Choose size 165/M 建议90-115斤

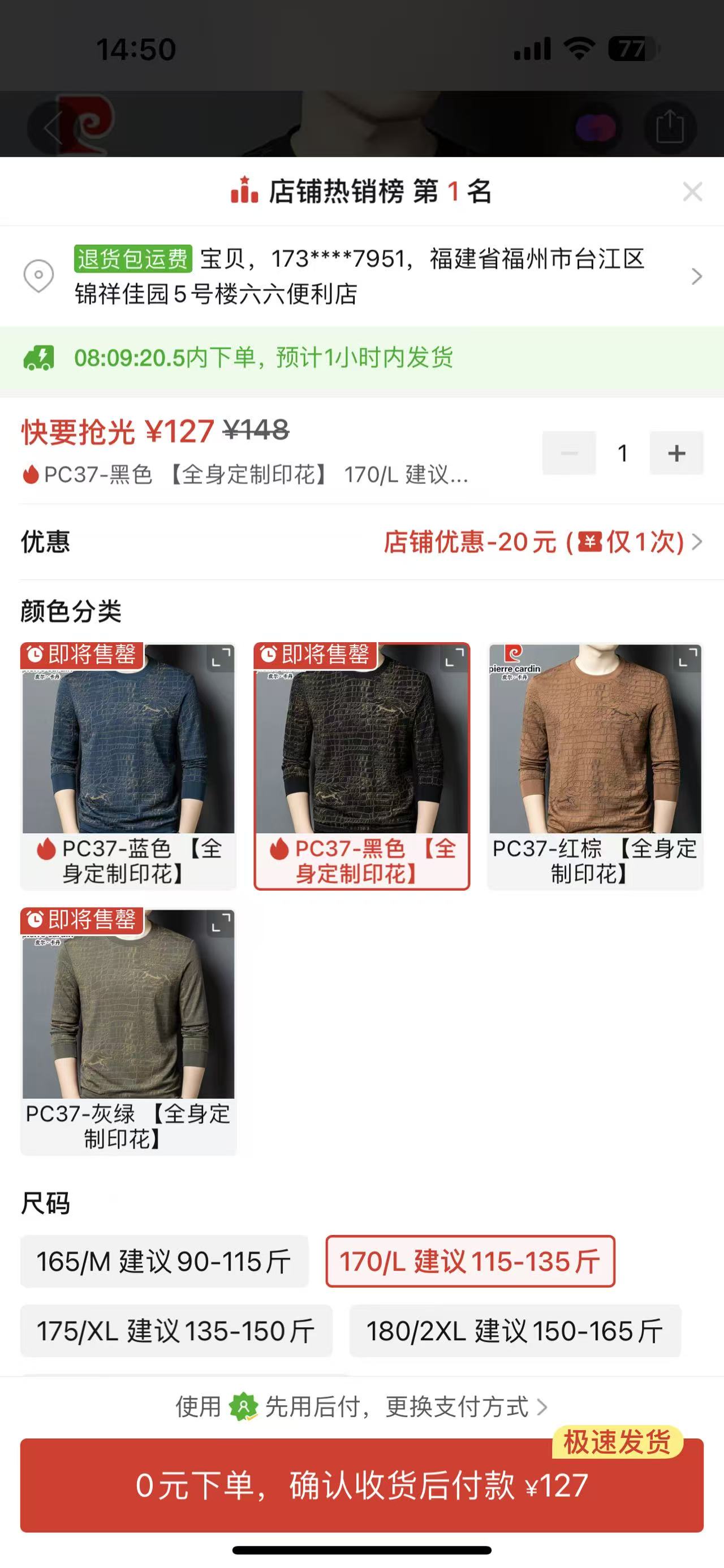coord(164,1262)
